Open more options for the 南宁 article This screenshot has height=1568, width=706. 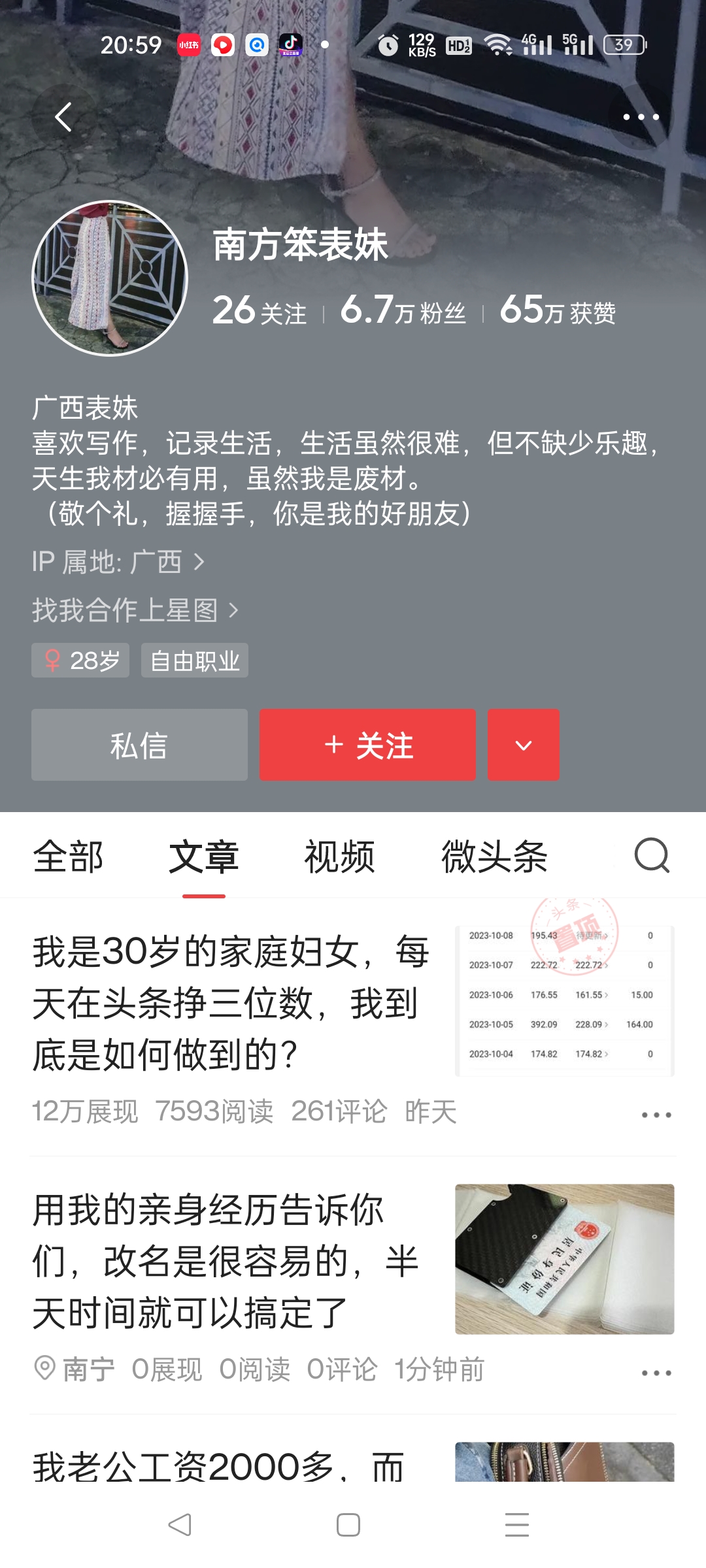[656, 1373]
